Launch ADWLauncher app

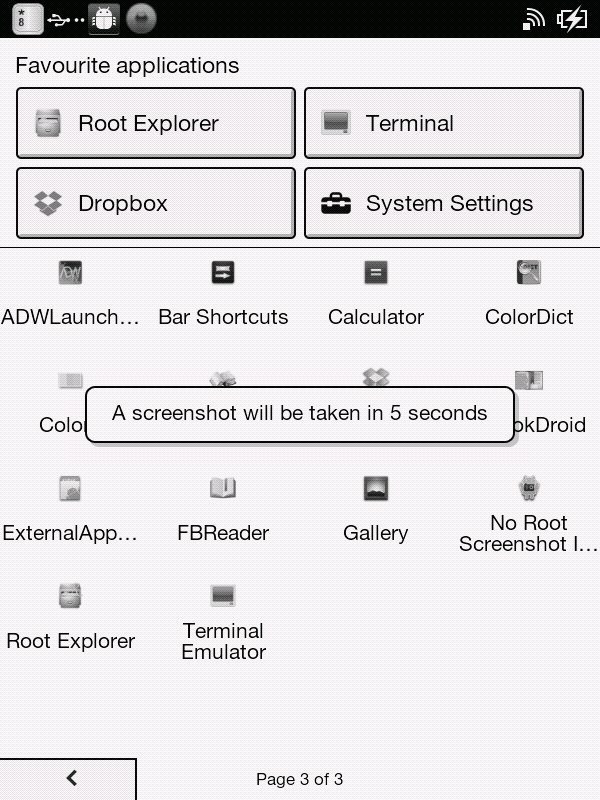[70, 290]
